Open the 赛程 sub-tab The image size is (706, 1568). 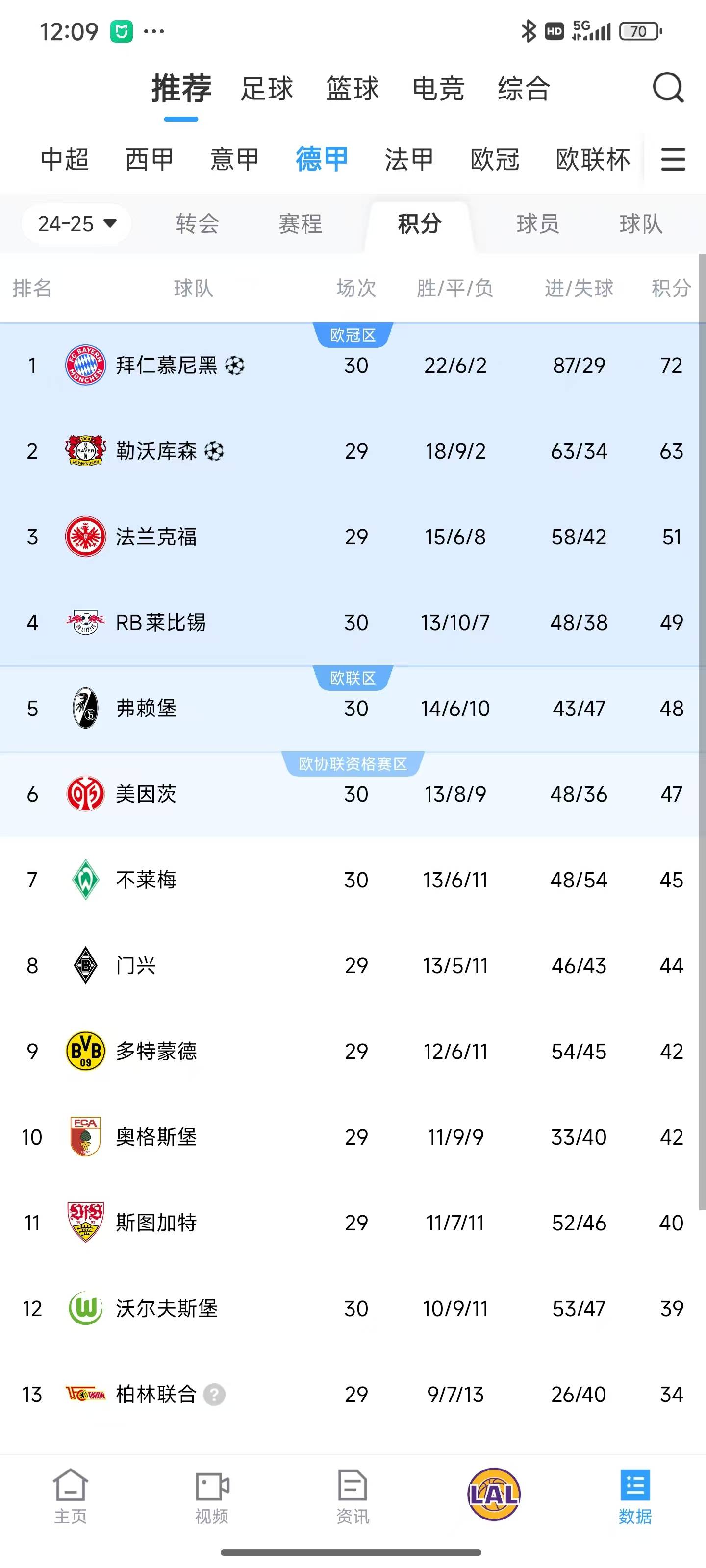click(300, 224)
